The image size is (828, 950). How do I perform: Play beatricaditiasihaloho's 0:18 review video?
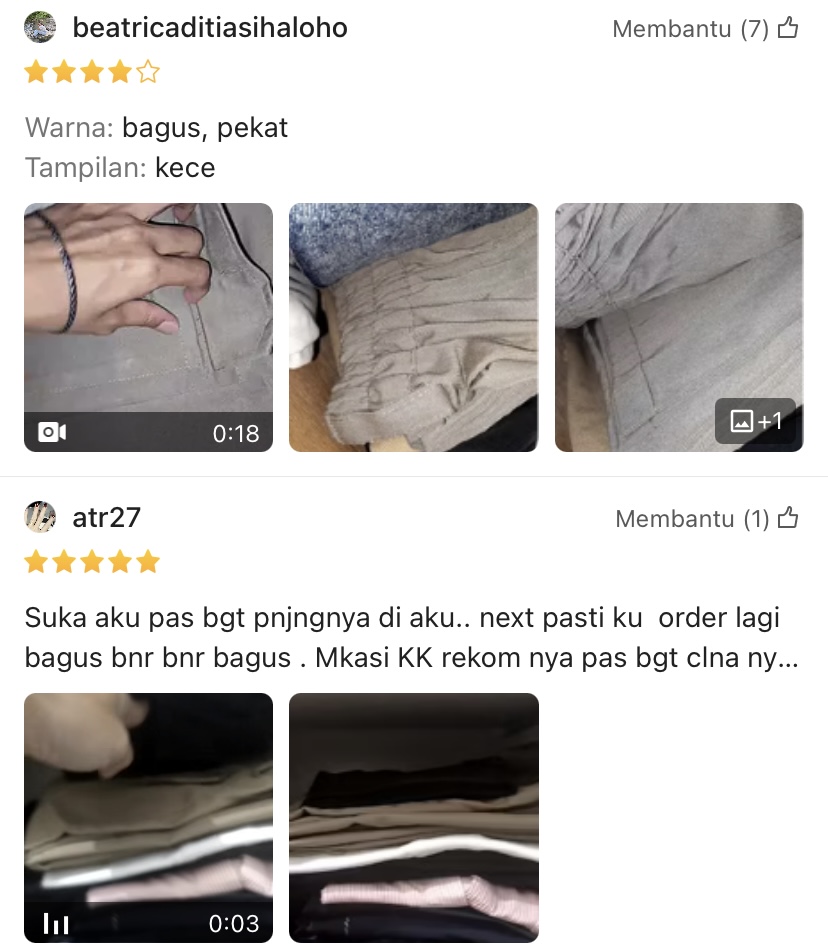click(148, 327)
